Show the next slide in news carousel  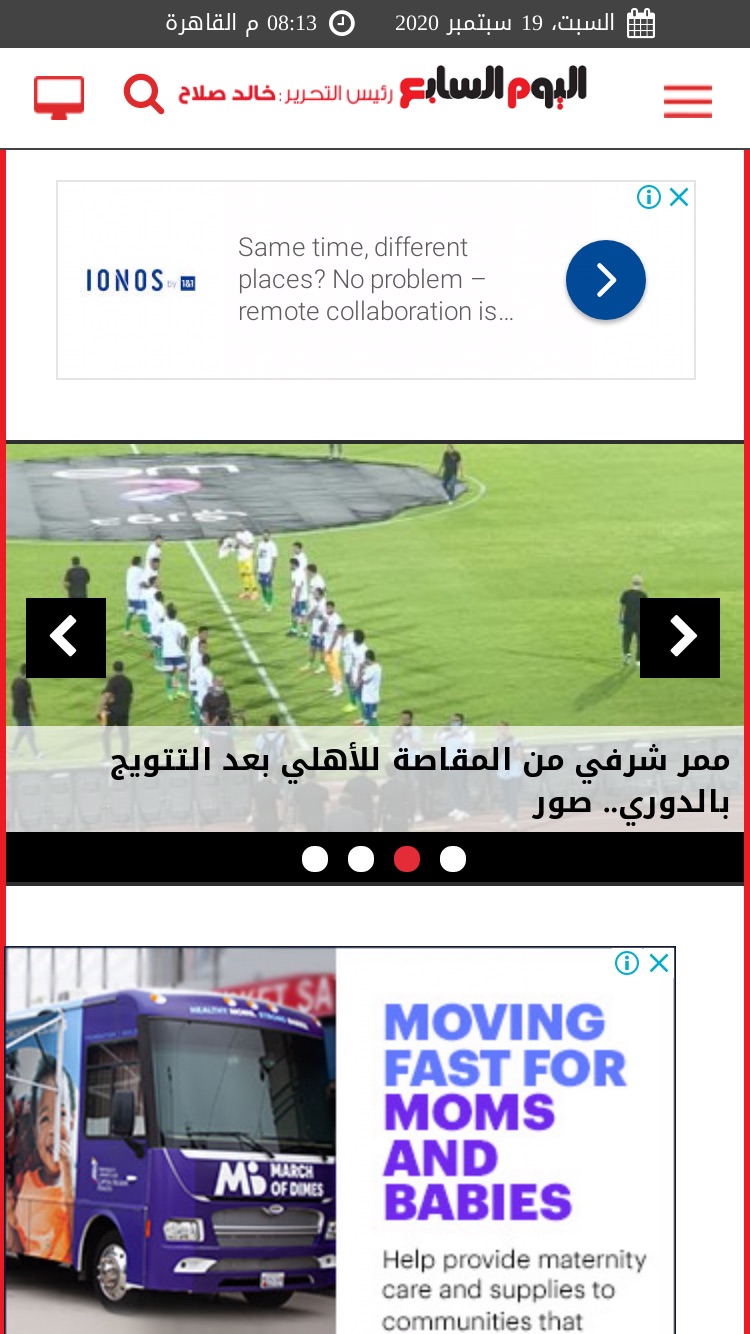tap(680, 637)
